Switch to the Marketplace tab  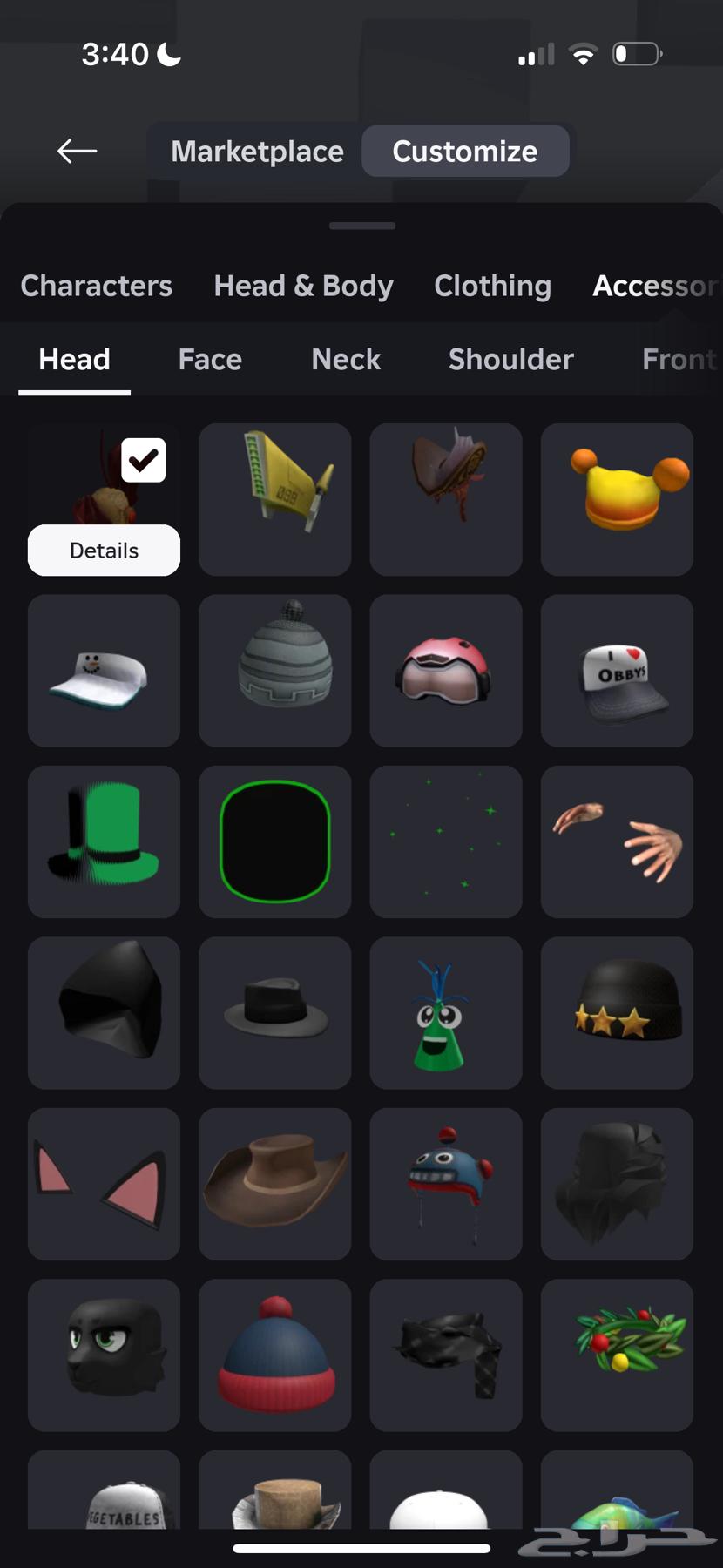(x=257, y=151)
